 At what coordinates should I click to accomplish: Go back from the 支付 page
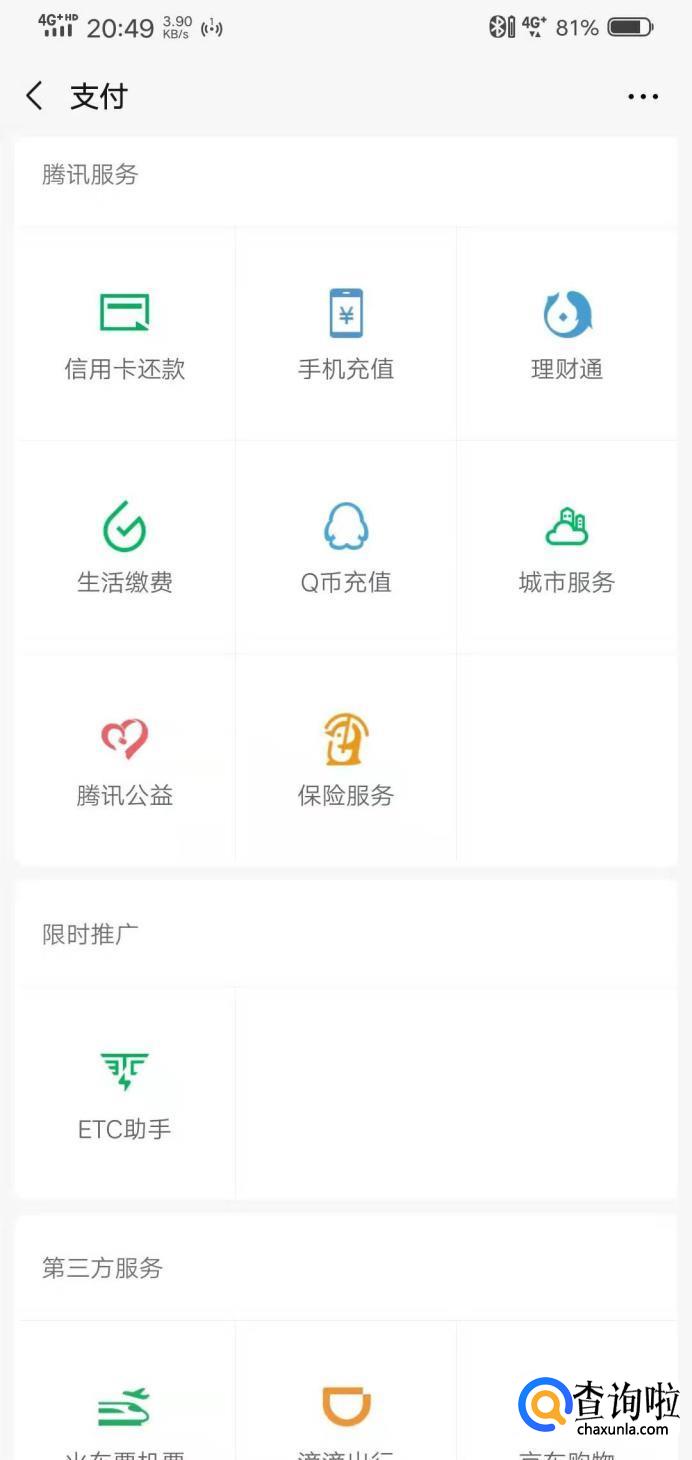[35, 96]
